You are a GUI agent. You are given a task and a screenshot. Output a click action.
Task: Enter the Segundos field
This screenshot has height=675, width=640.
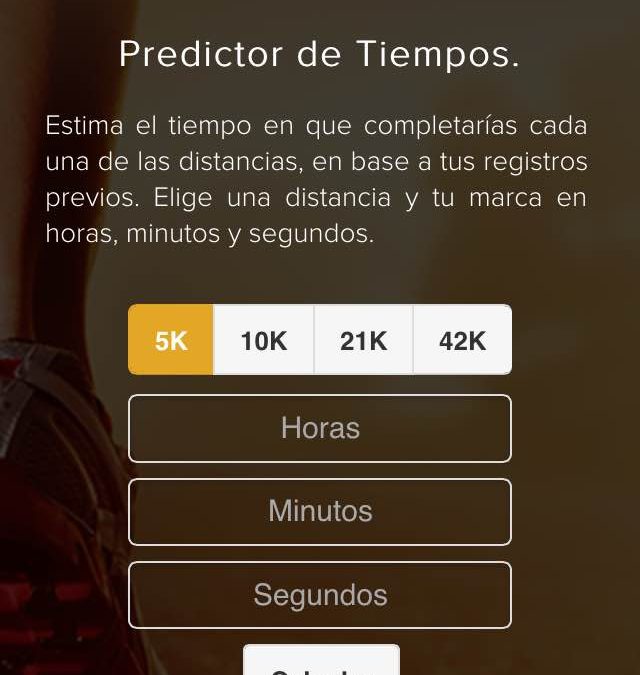tap(320, 595)
